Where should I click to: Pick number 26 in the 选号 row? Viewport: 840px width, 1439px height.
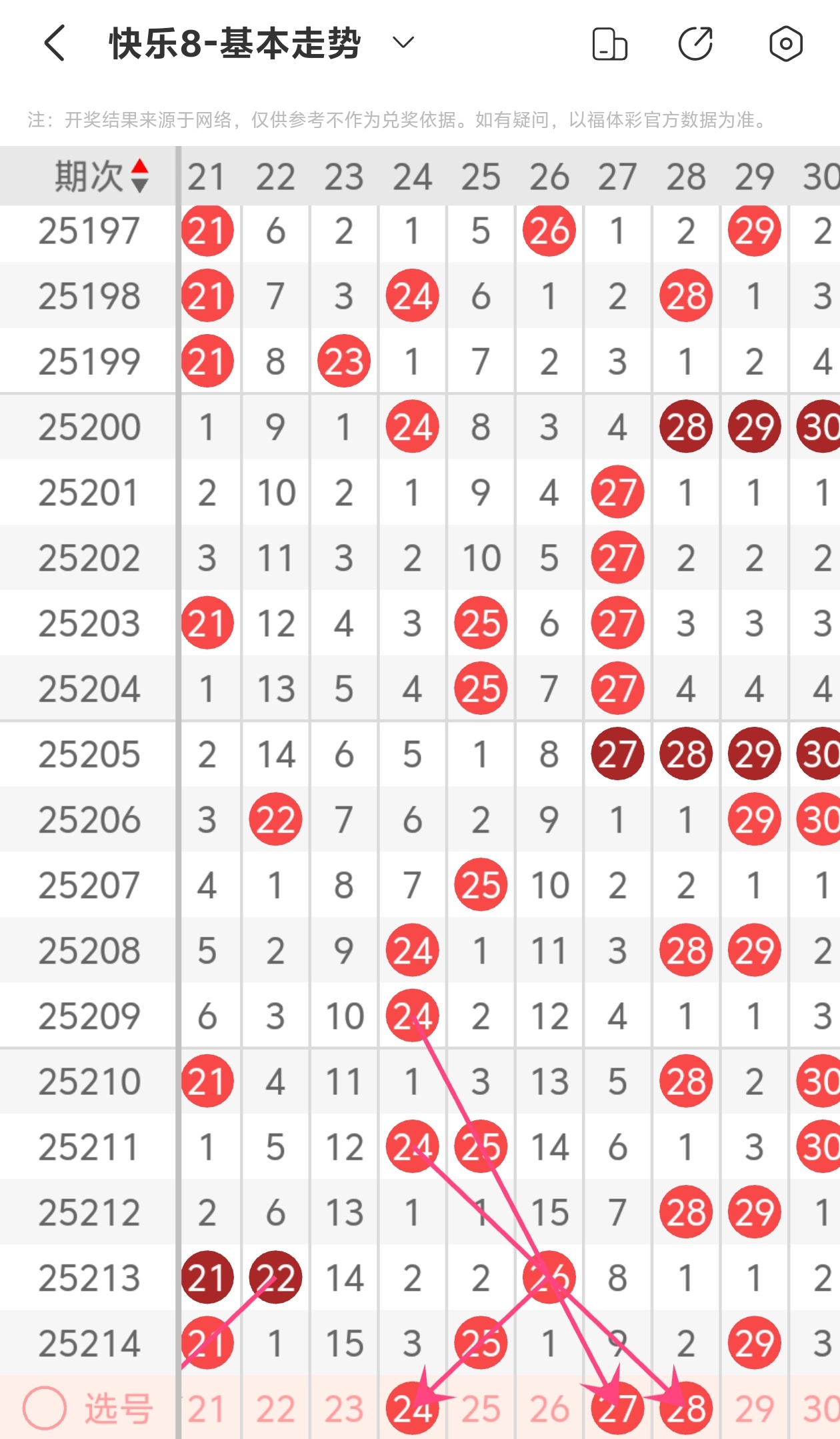click(x=549, y=1410)
